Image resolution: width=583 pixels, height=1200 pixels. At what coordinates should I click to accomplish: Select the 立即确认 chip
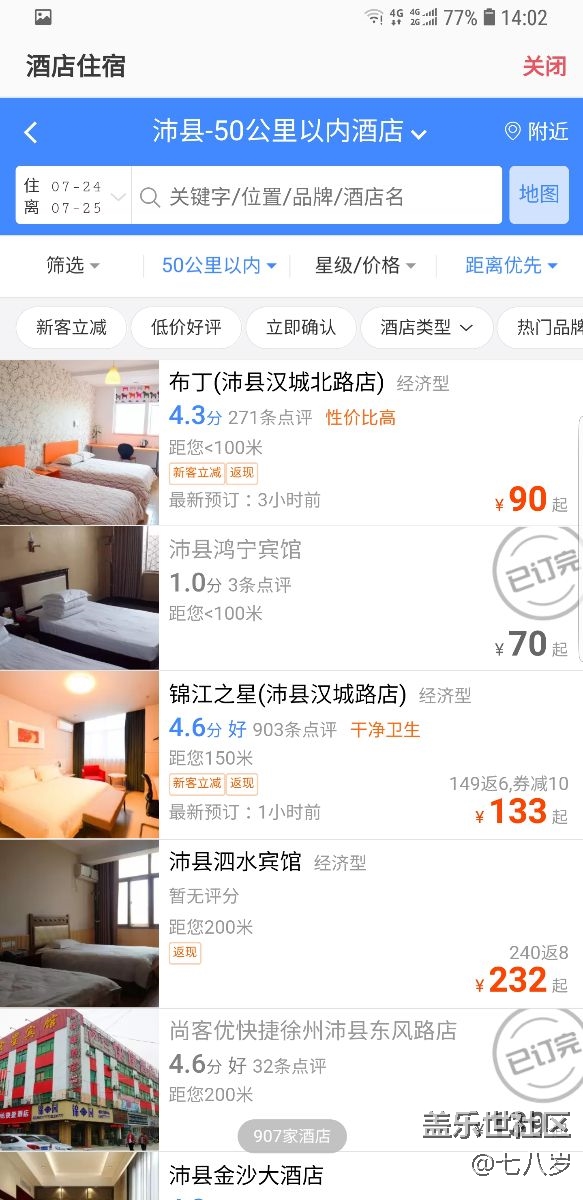tap(301, 327)
